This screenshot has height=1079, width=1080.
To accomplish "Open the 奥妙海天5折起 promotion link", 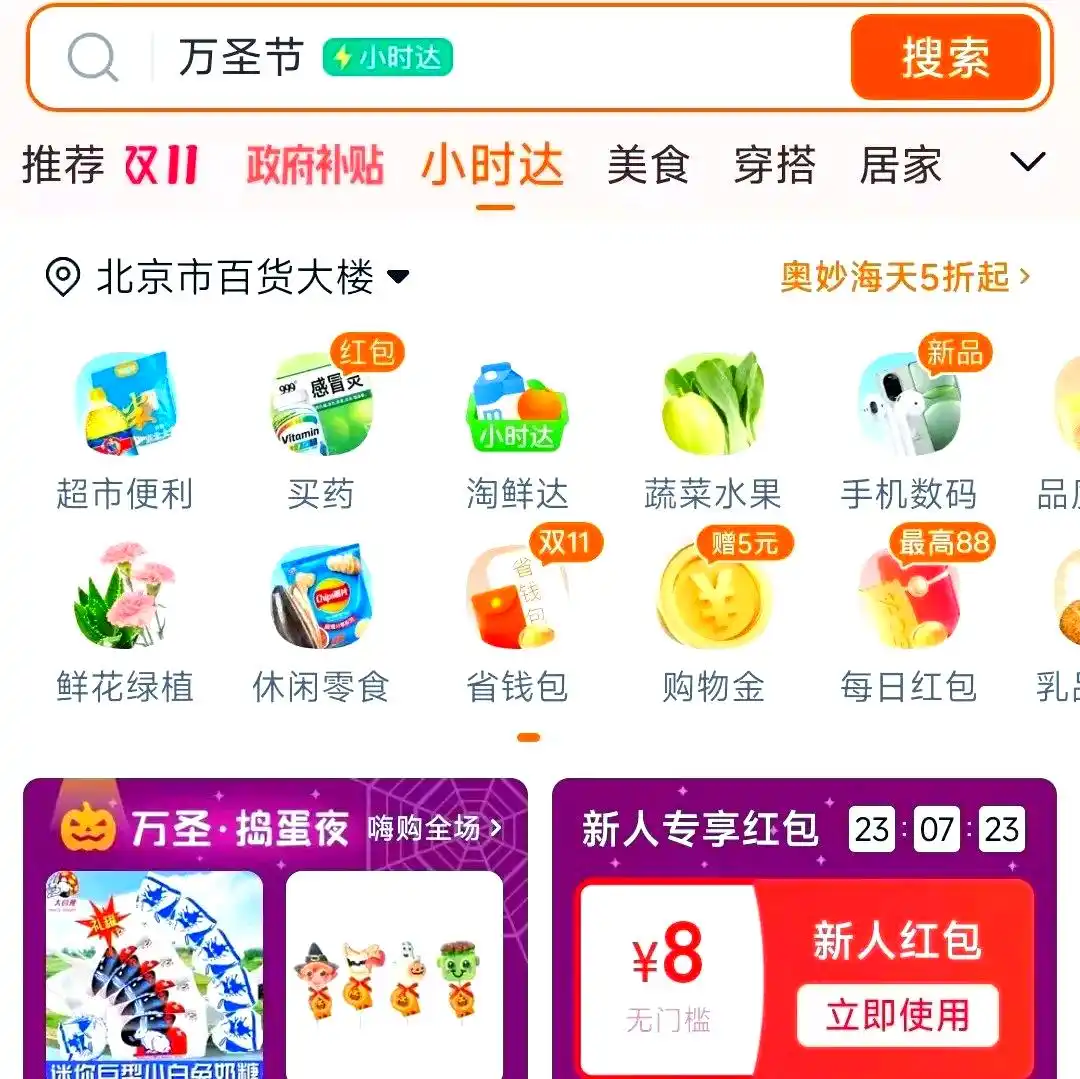I will (904, 277).
